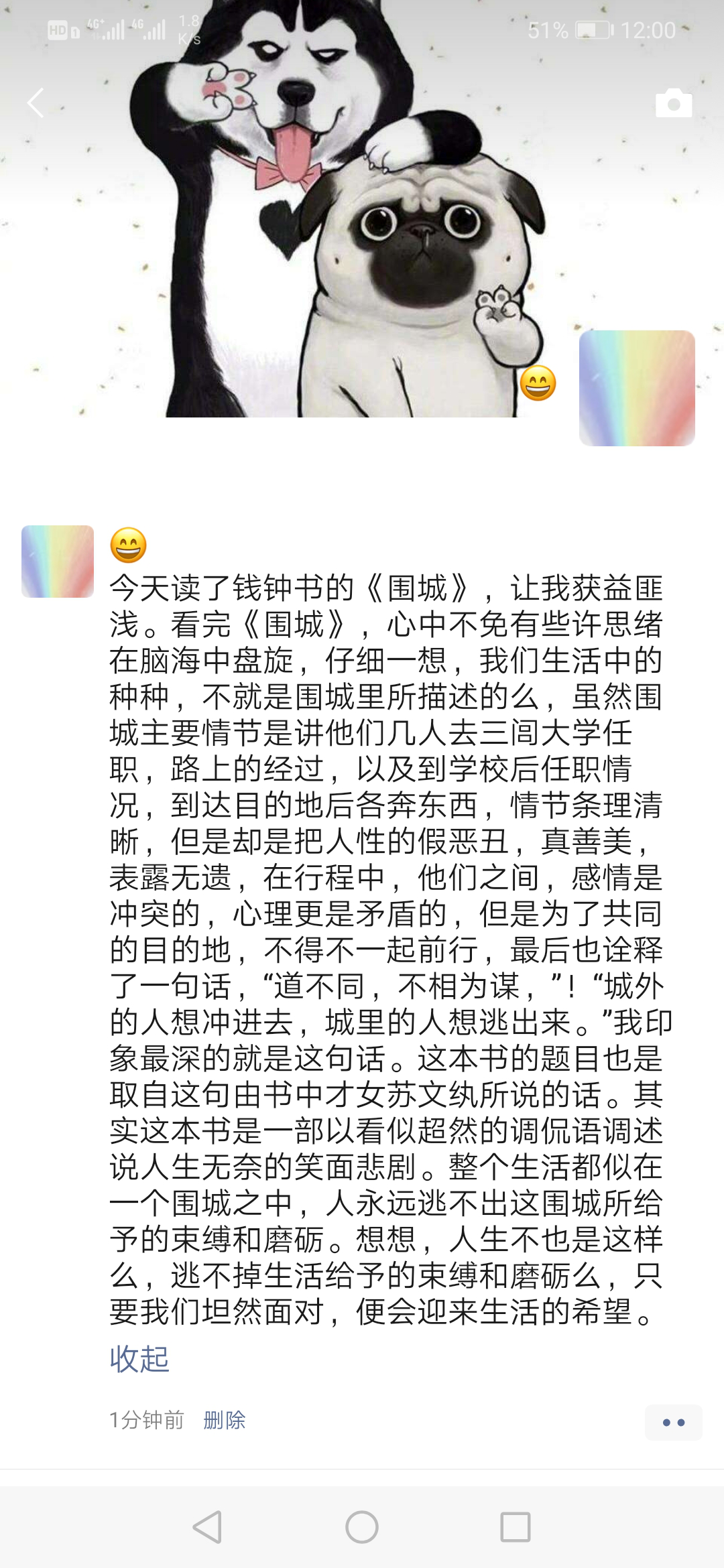Go back using the top-left arrow
This screenshot has height=1568, width=724.
click(x=36, y=103)
